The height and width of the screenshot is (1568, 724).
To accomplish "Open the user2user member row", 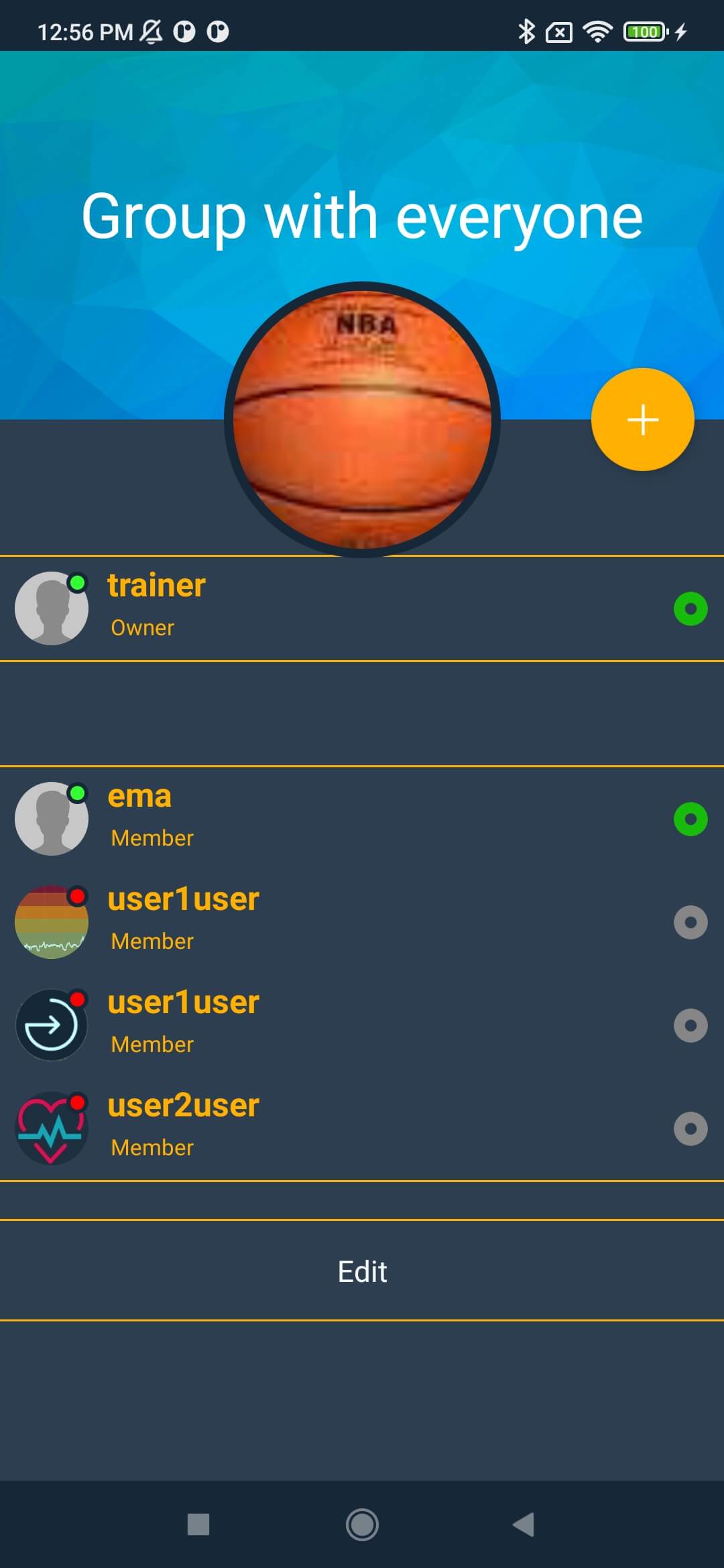I will pyautogui.click(x=362, y=1128).
